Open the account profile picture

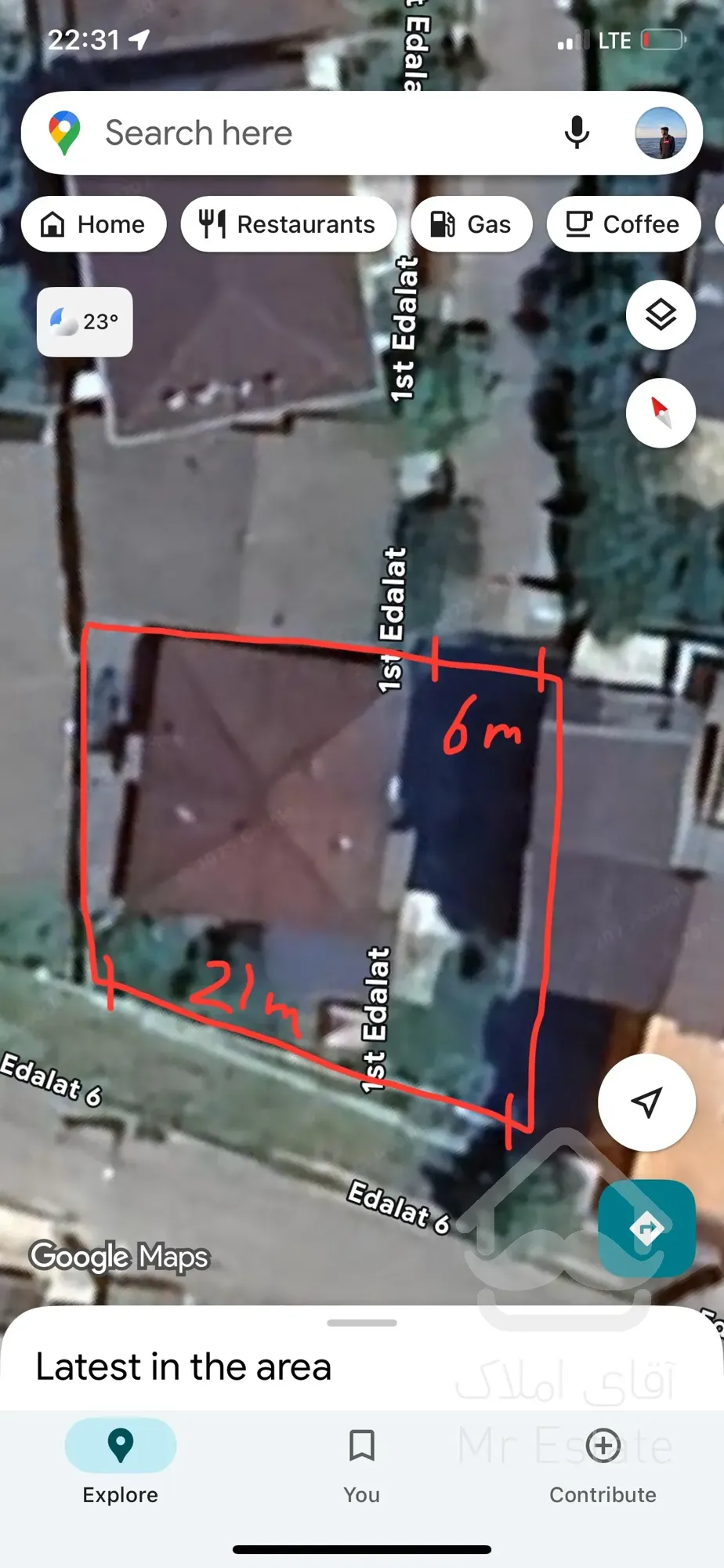pos(661,133)
